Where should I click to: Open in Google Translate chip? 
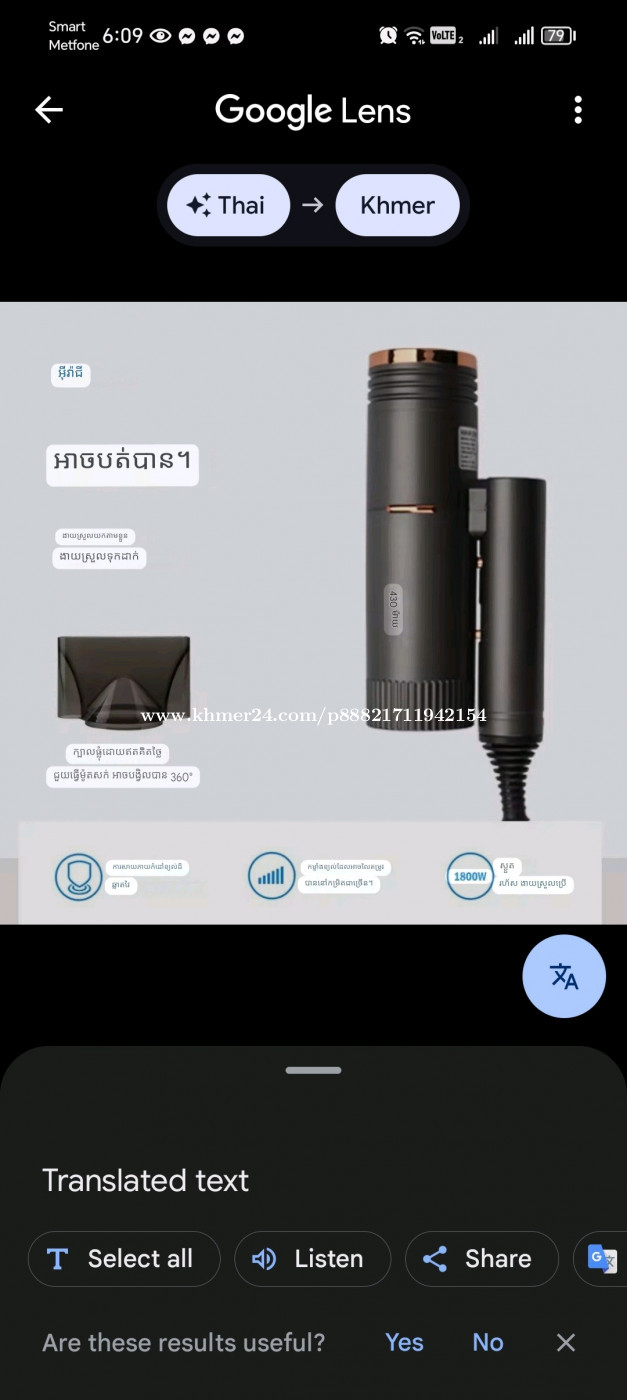pyautogui.click(x=601, y=1259)
